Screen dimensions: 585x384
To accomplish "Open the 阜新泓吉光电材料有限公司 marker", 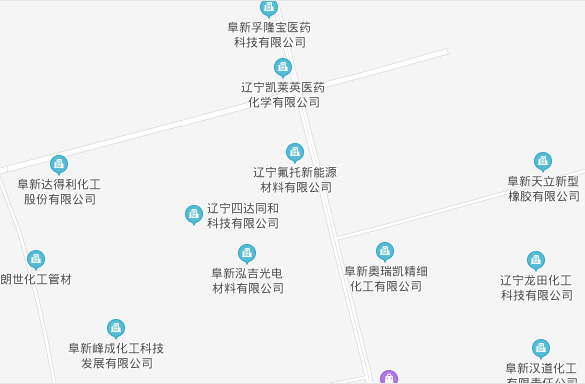I will point(247,254).
